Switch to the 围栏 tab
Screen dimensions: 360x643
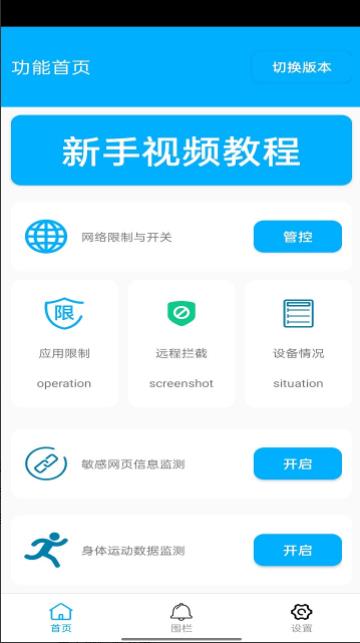[x=181, y=618]
